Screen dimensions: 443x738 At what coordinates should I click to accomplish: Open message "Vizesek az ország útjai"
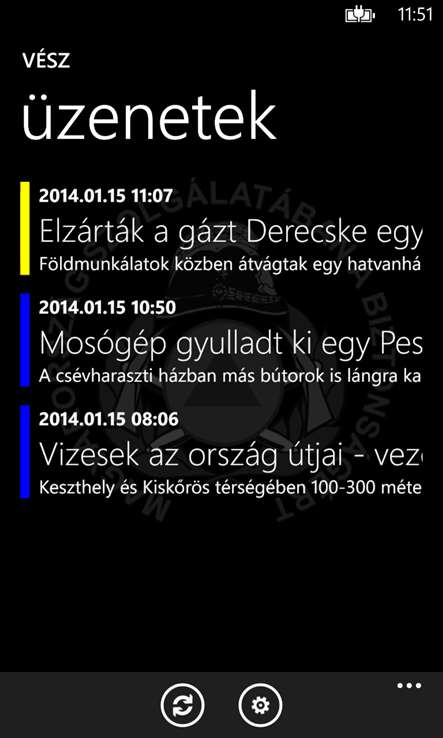coord(221,451)
